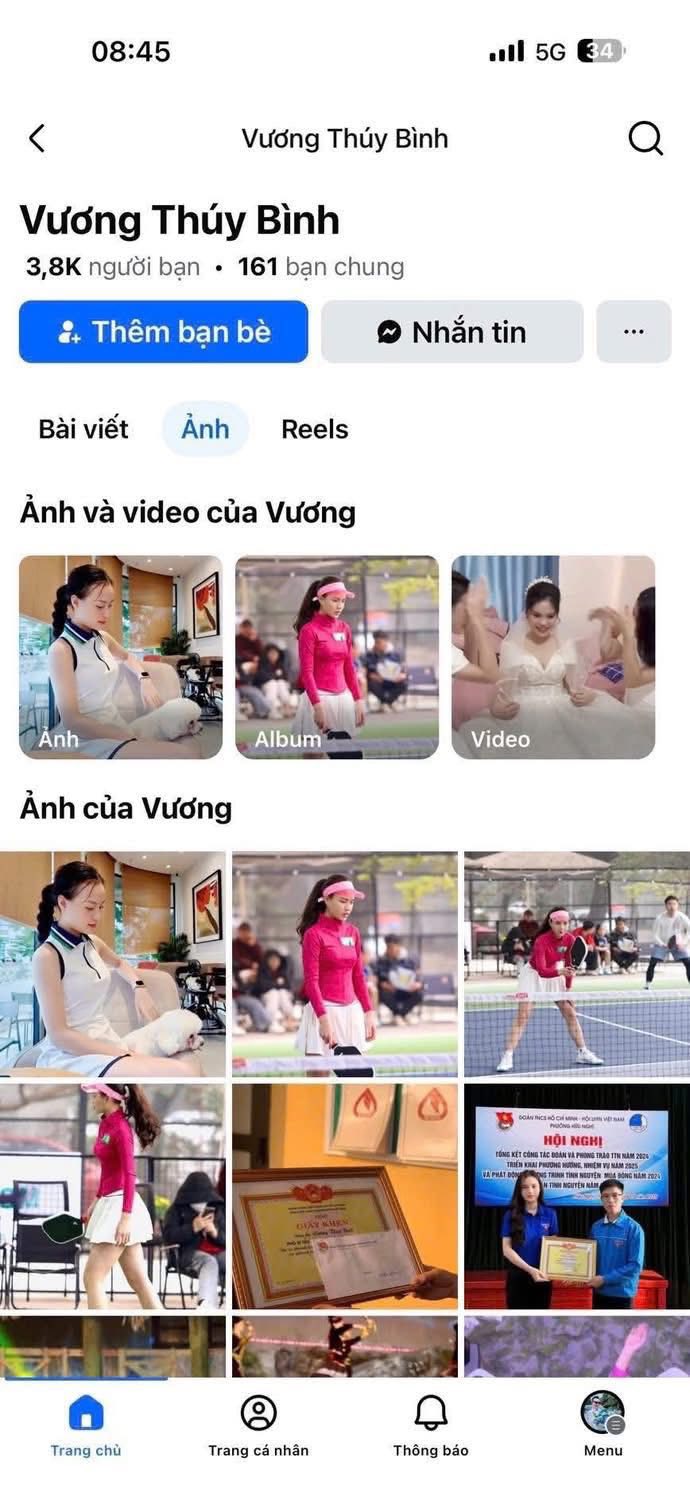View the Hội nghị award ceremony photo

tap(576, 1196)
